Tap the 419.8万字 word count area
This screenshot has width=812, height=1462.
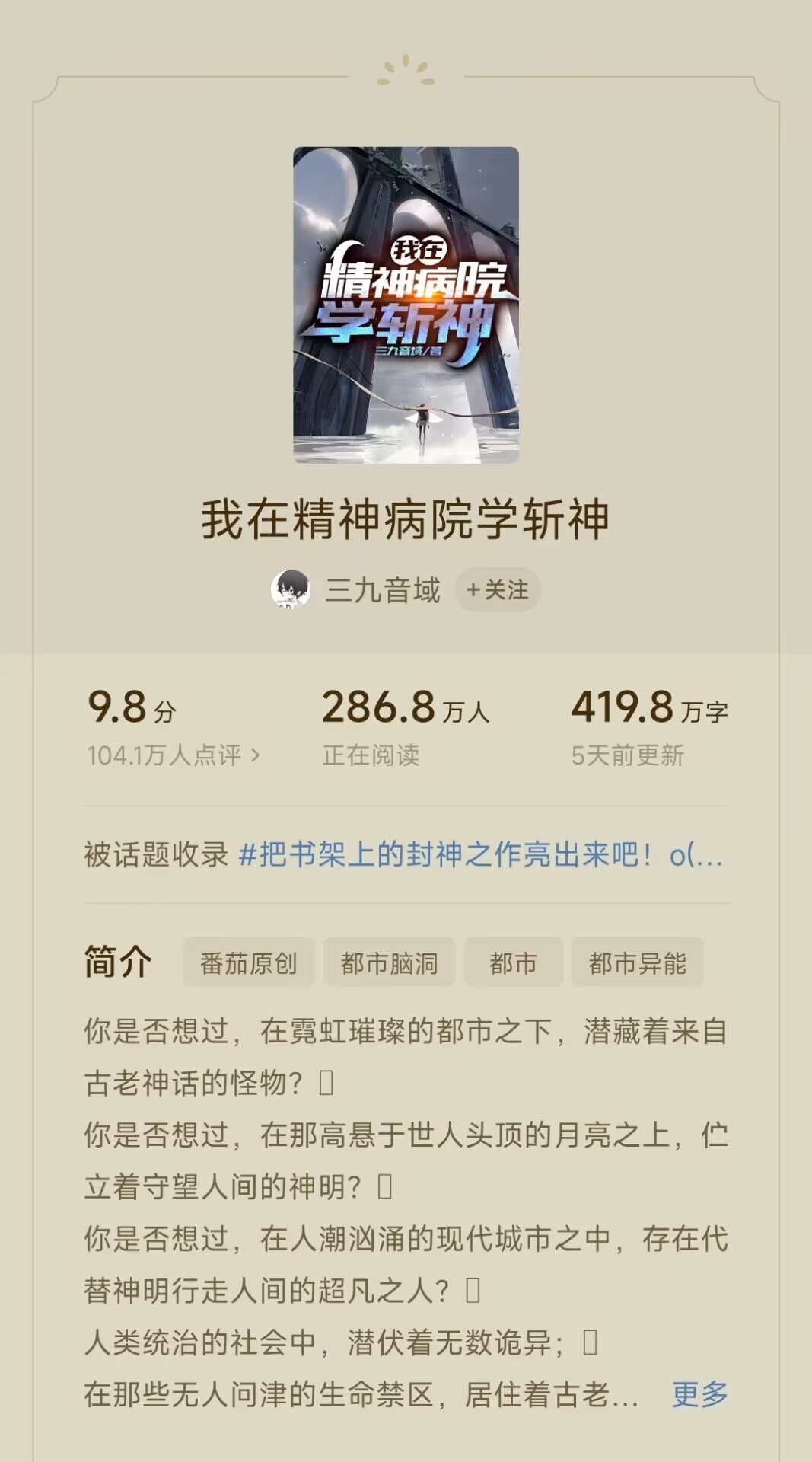(651, 708)
